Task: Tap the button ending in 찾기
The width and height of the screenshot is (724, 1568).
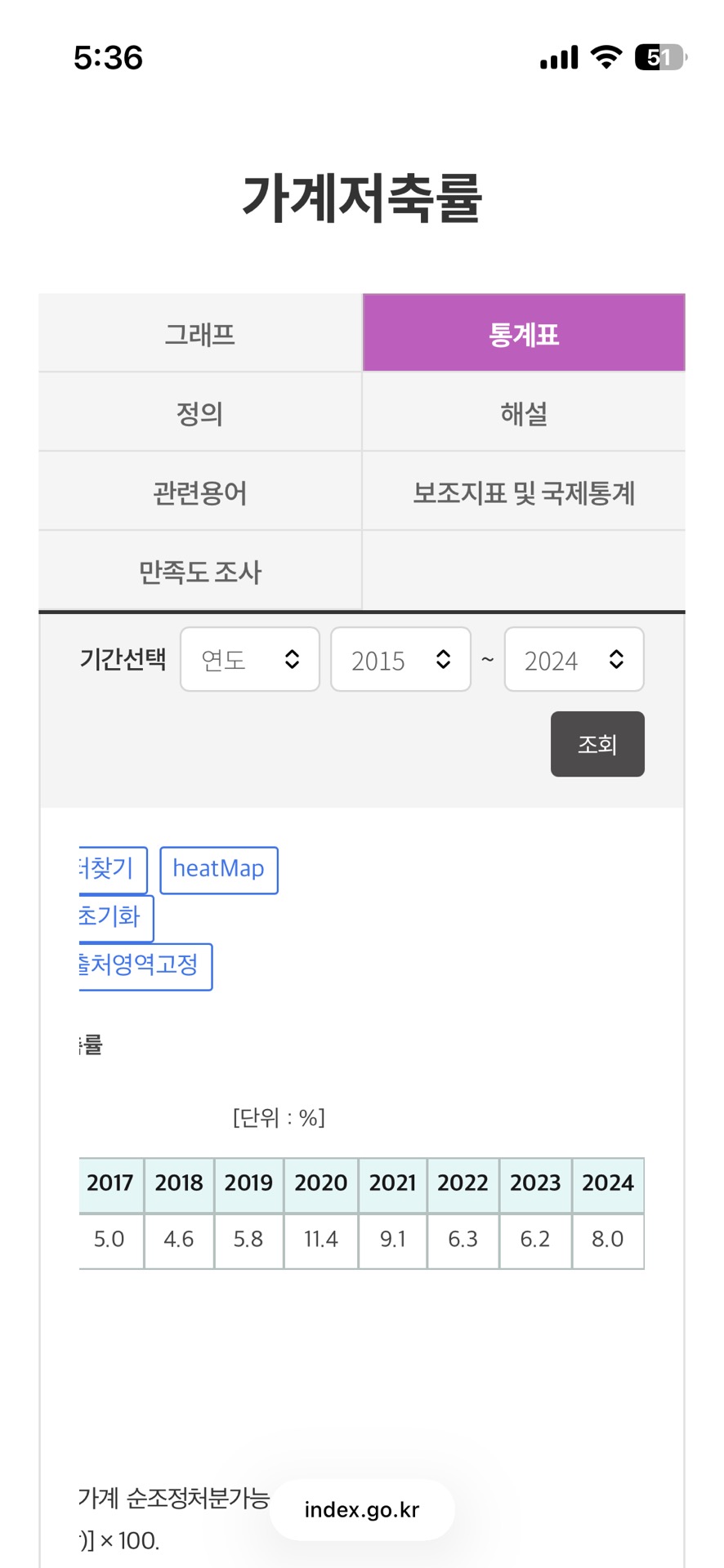Action: [x=111, y=870]
